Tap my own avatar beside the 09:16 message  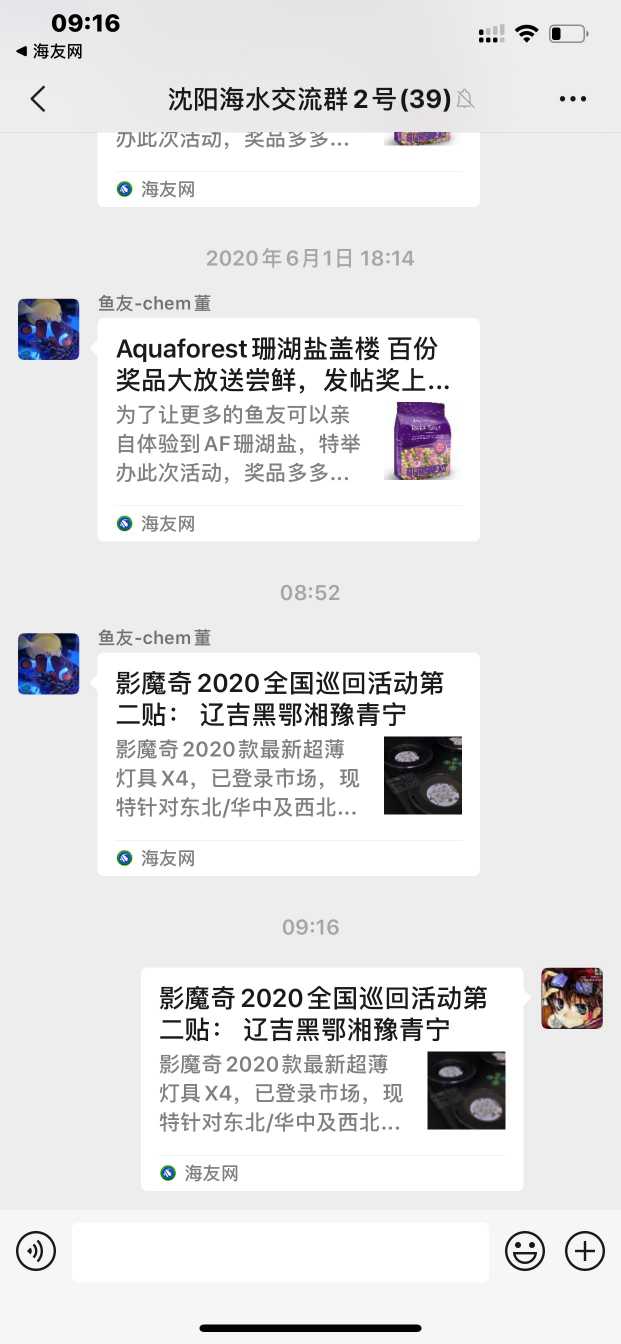point(572,998)
